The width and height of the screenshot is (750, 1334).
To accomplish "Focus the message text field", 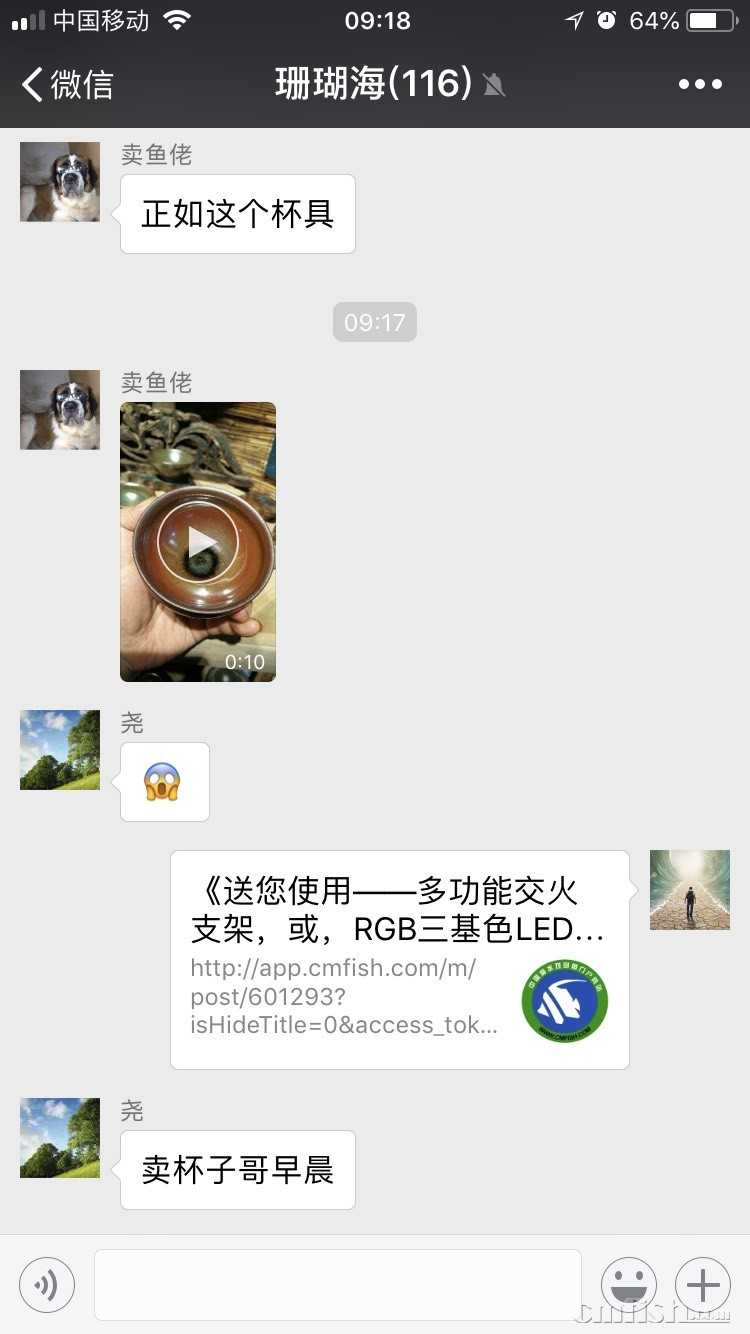I will click(x=338, y=1284).
